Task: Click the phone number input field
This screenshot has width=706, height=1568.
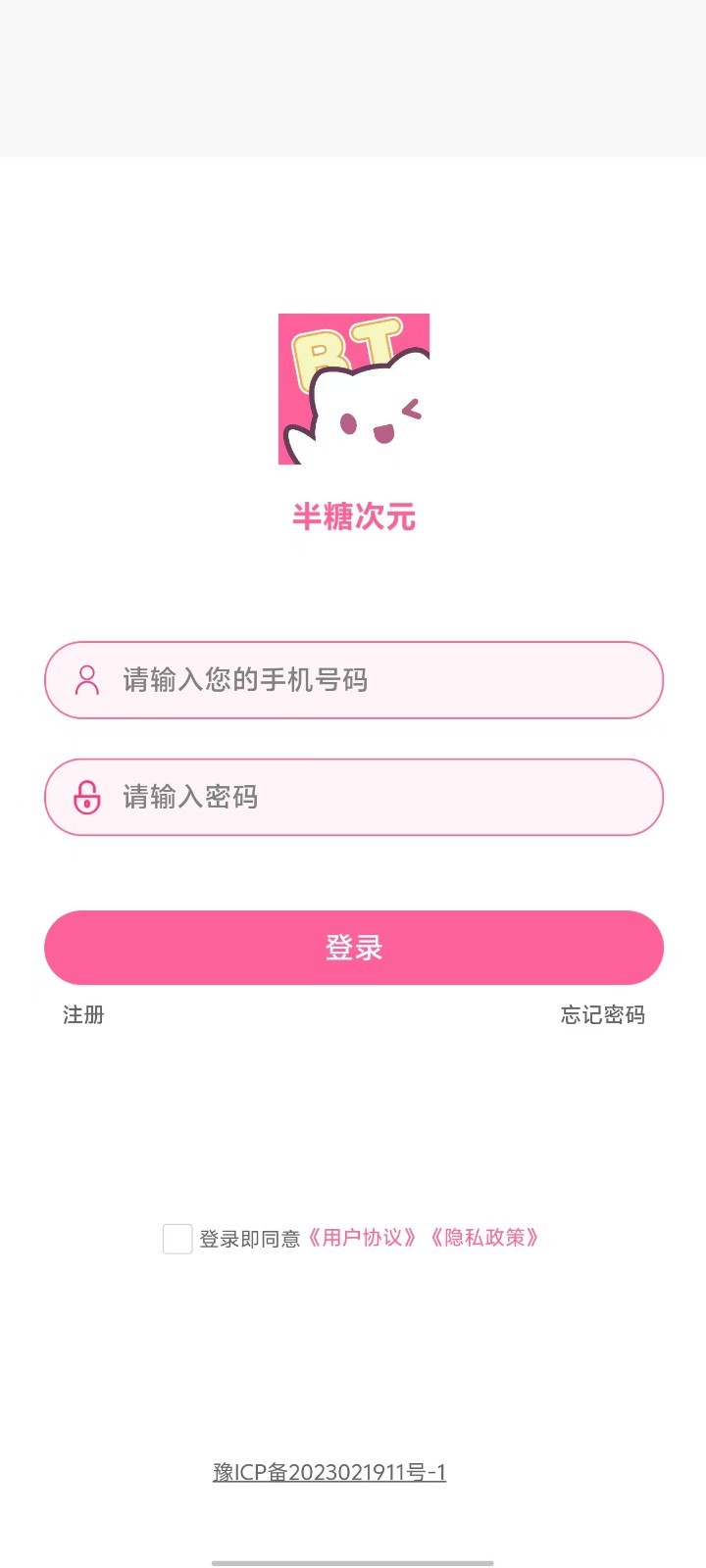Action: pos(353,680)
